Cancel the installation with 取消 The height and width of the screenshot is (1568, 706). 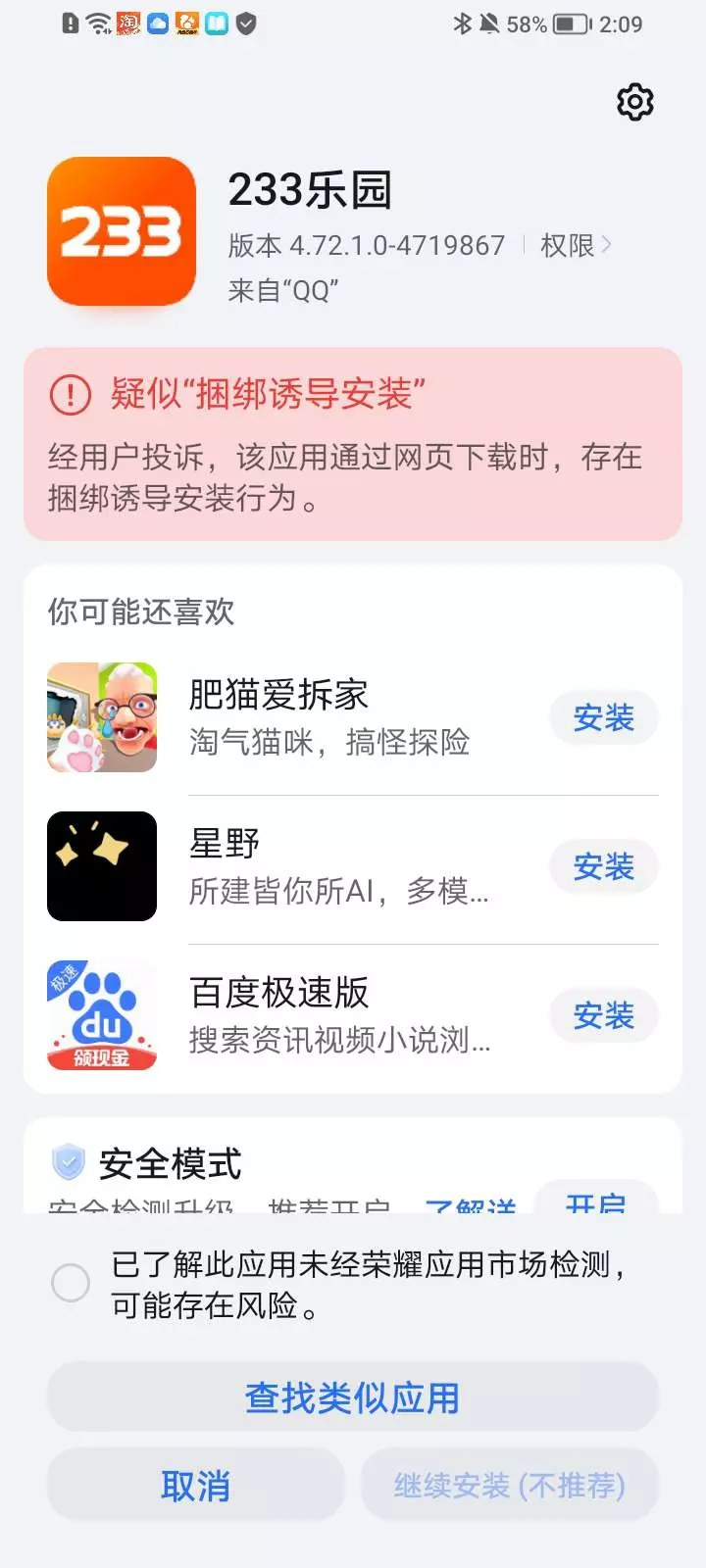point(196,1485)
